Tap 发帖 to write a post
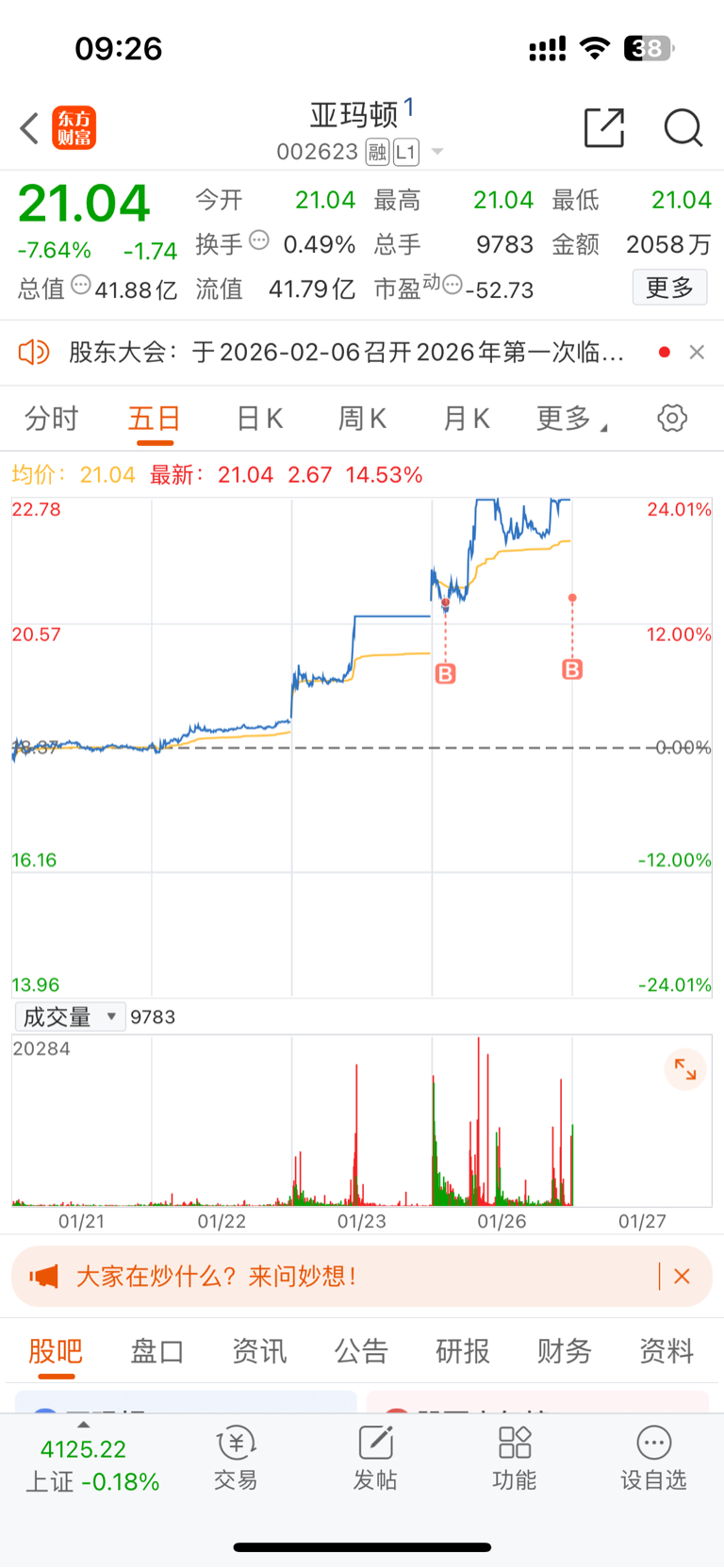This screenshot has height=1568, width=724. coord(375,1458)
